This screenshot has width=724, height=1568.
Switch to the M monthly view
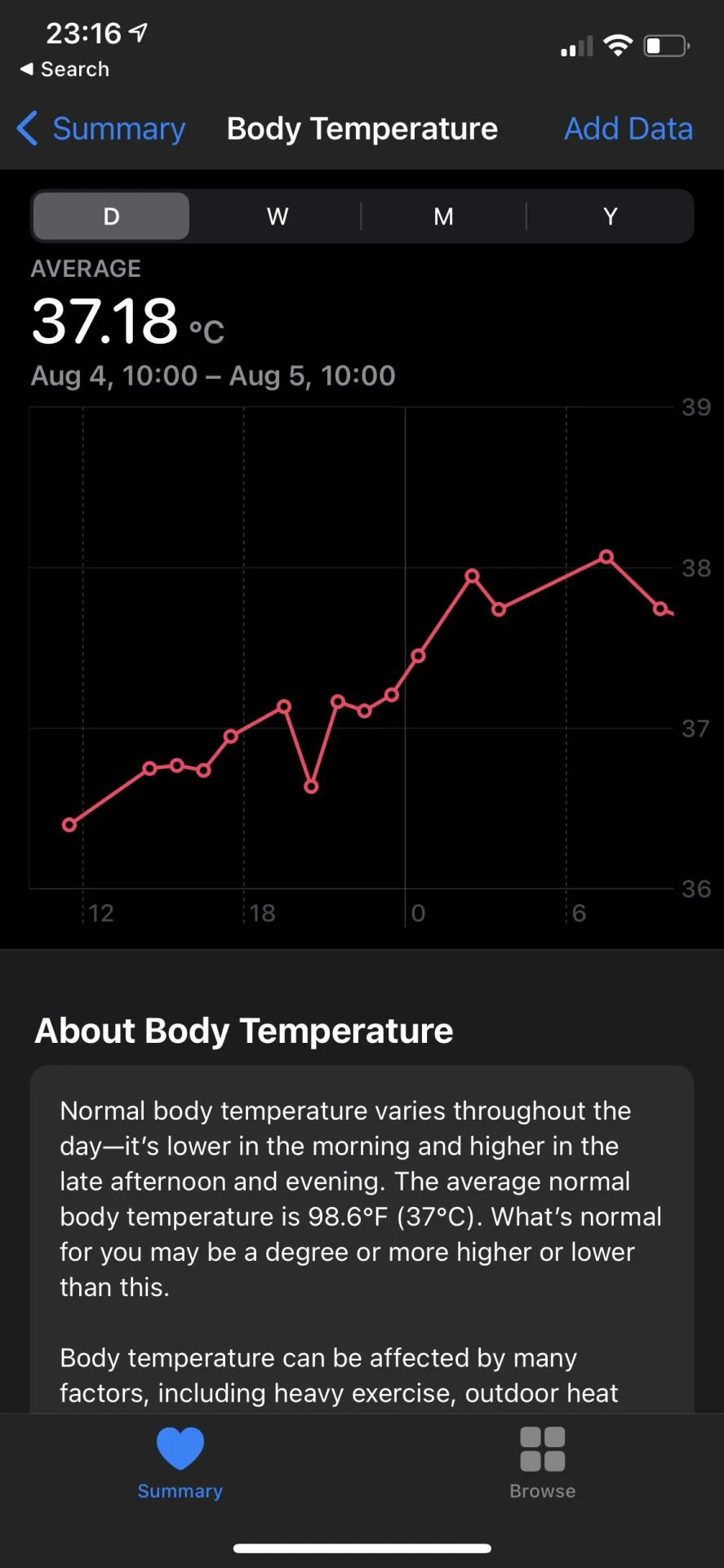pyautogui.click(x=443, y=216)
